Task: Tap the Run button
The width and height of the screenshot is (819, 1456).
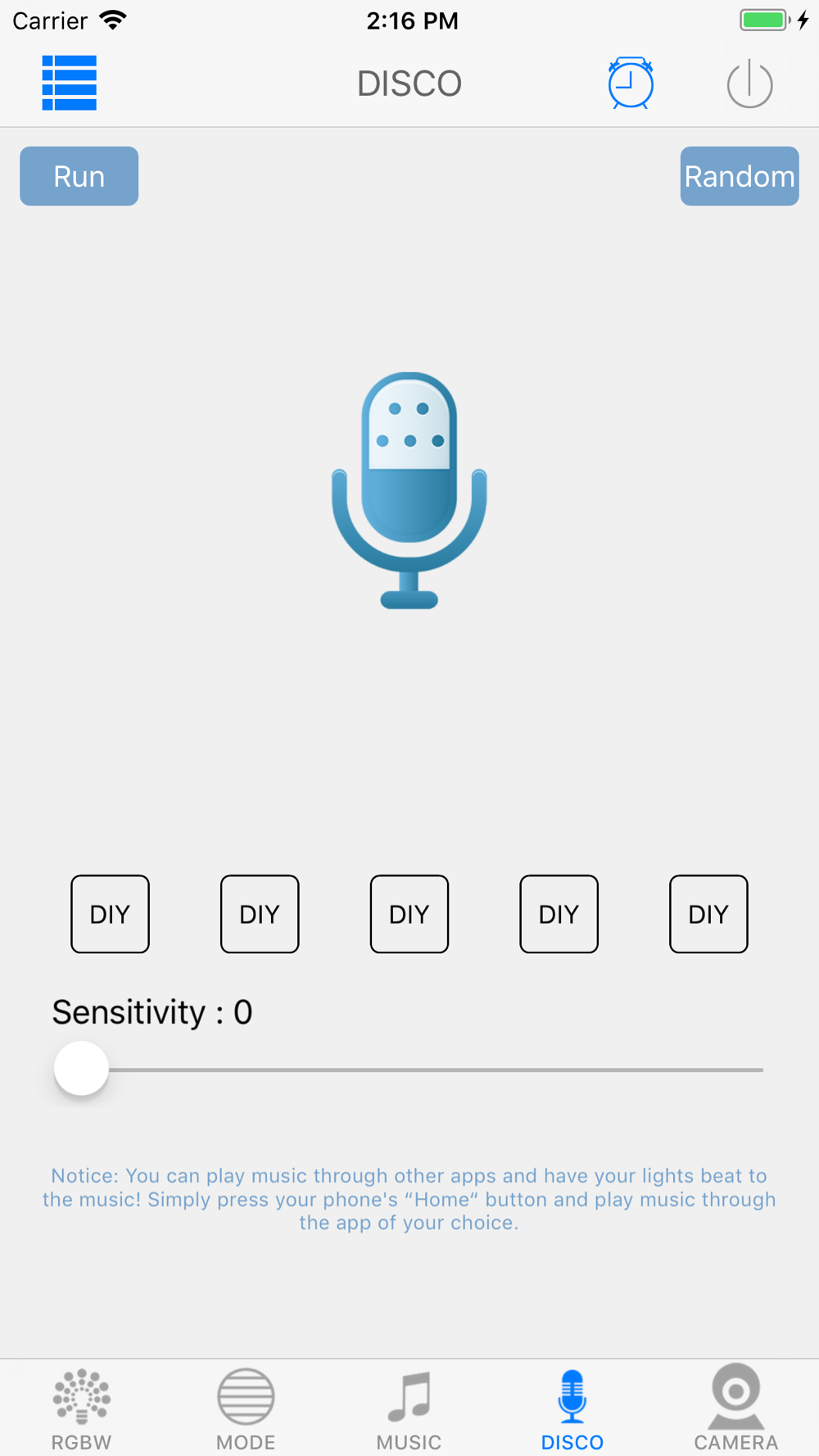Action: point(79,176)
